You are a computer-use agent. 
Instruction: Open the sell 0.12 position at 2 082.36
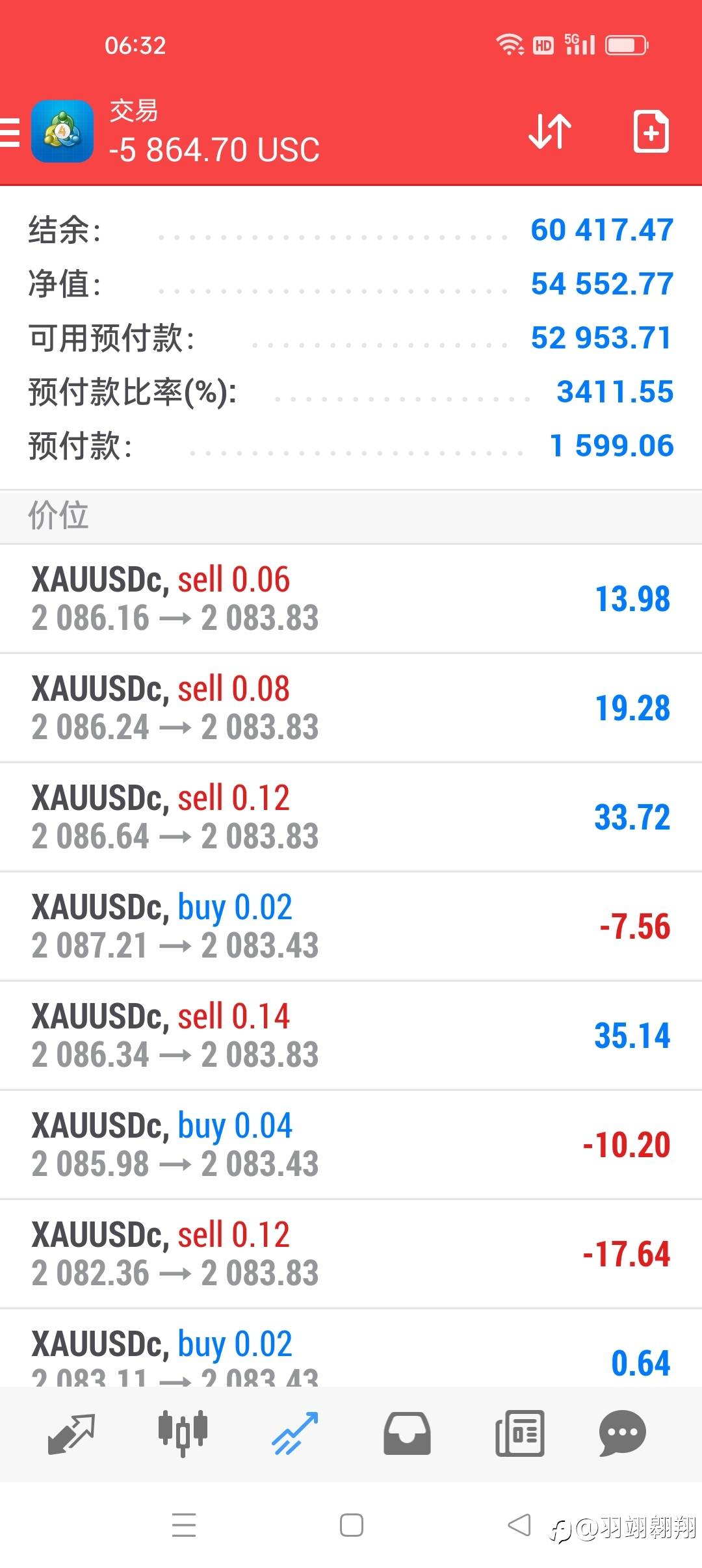click(x=351, y=1254)
